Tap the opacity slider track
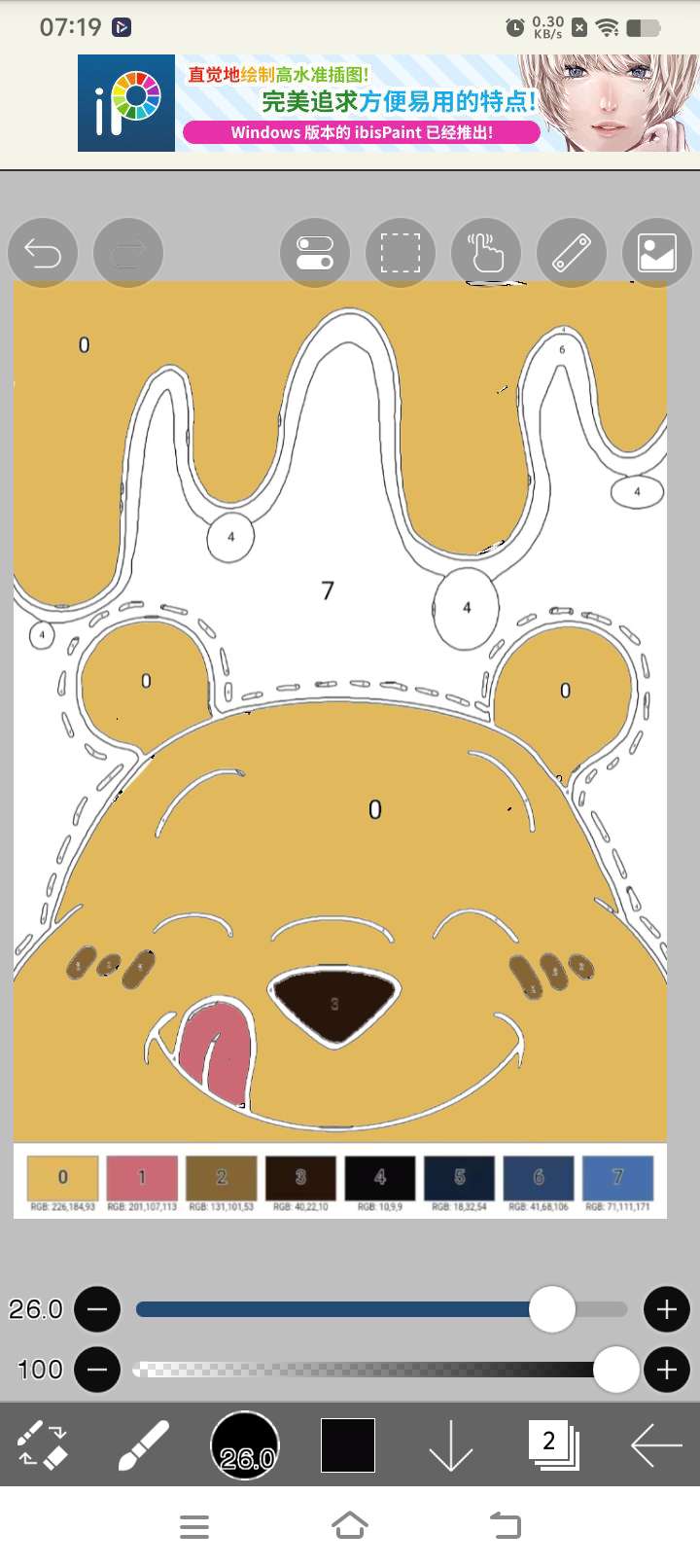 click(381, 1370)
